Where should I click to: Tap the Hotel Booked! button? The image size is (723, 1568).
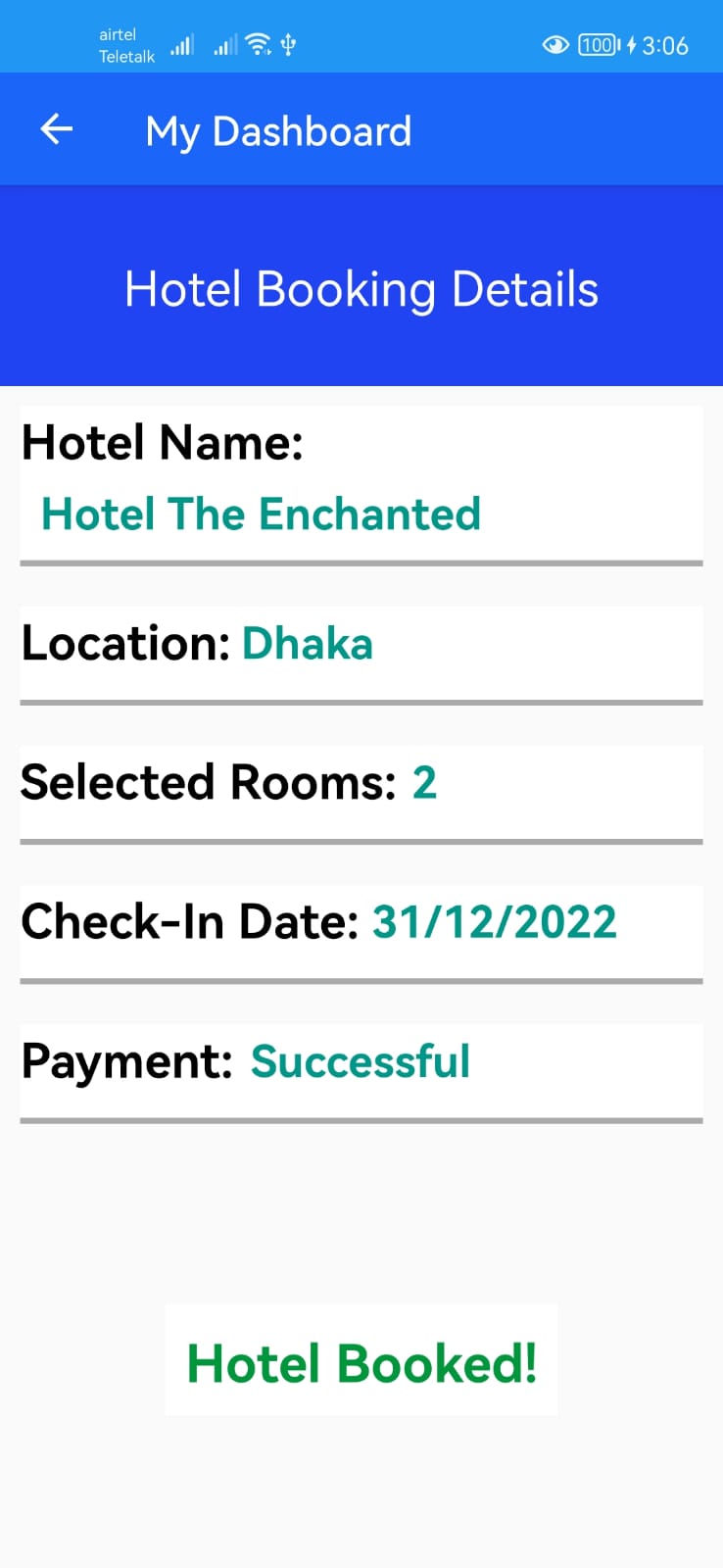pos(361,1361)
